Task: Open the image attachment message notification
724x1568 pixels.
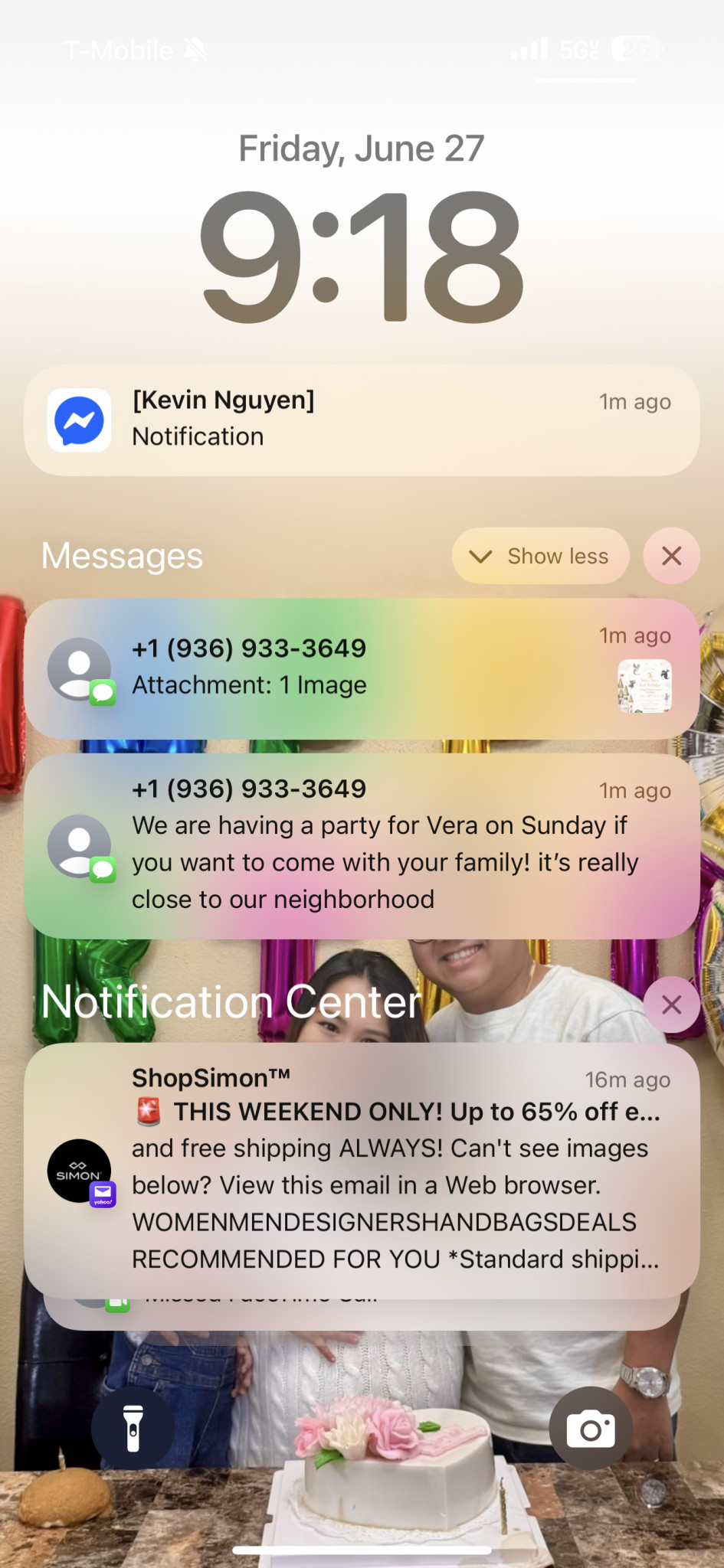Action: click(x=362, y=668)
